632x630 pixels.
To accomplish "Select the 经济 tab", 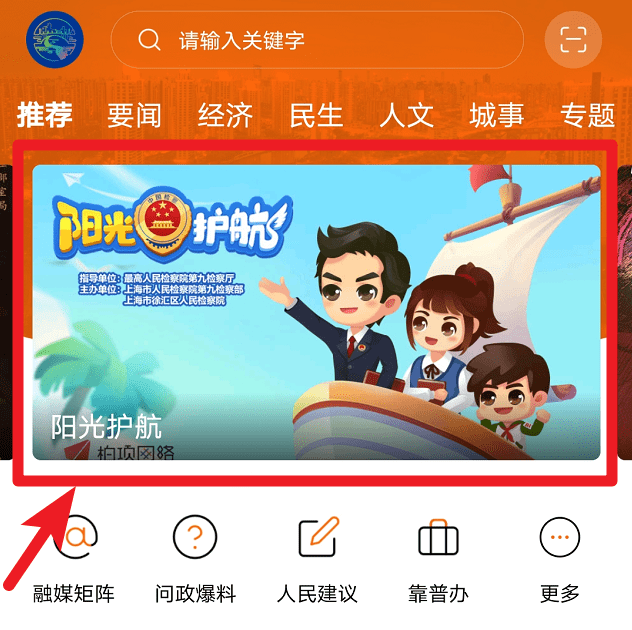I will (225, 115).
